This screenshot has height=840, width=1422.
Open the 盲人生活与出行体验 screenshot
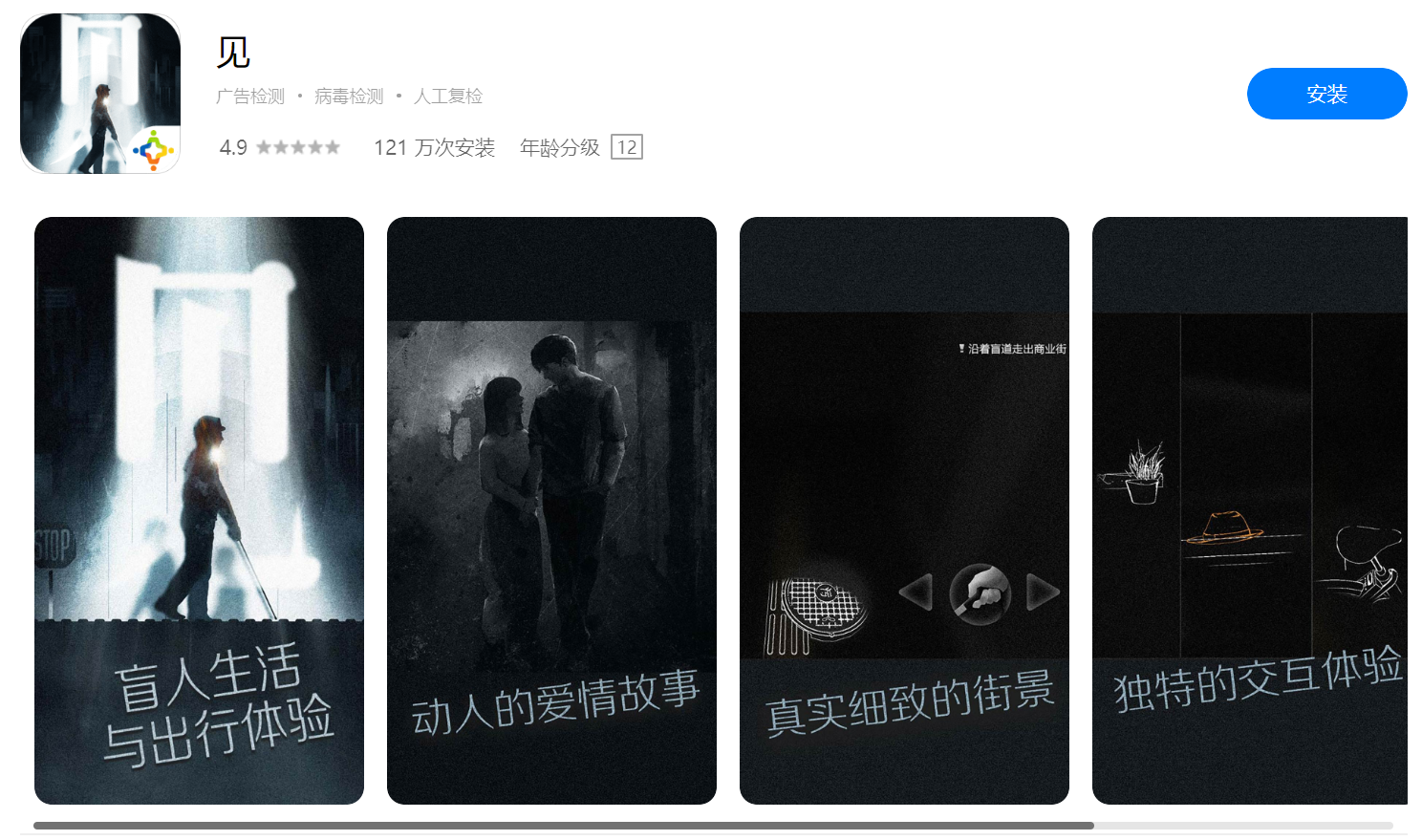[199, 510]
